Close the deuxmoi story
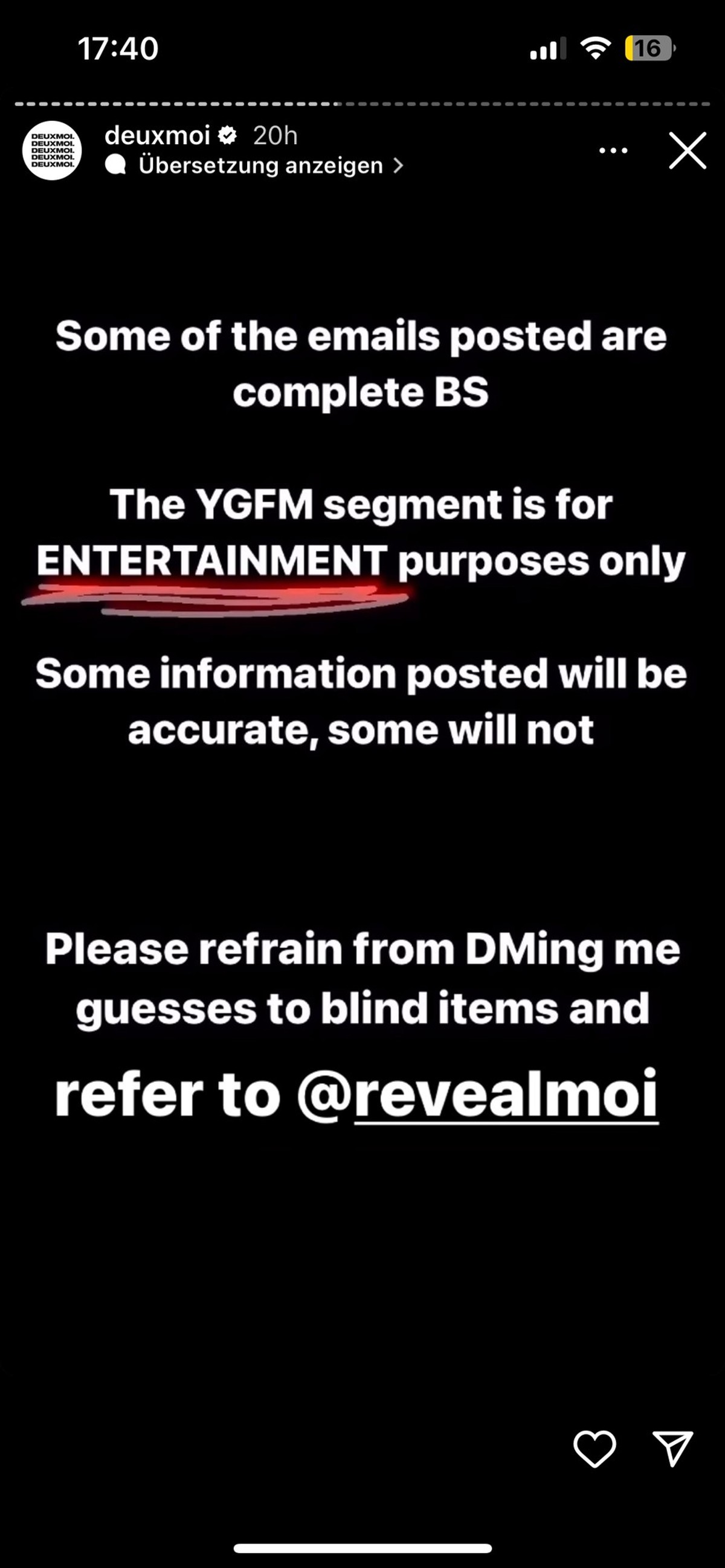 [x=687, y=150]
